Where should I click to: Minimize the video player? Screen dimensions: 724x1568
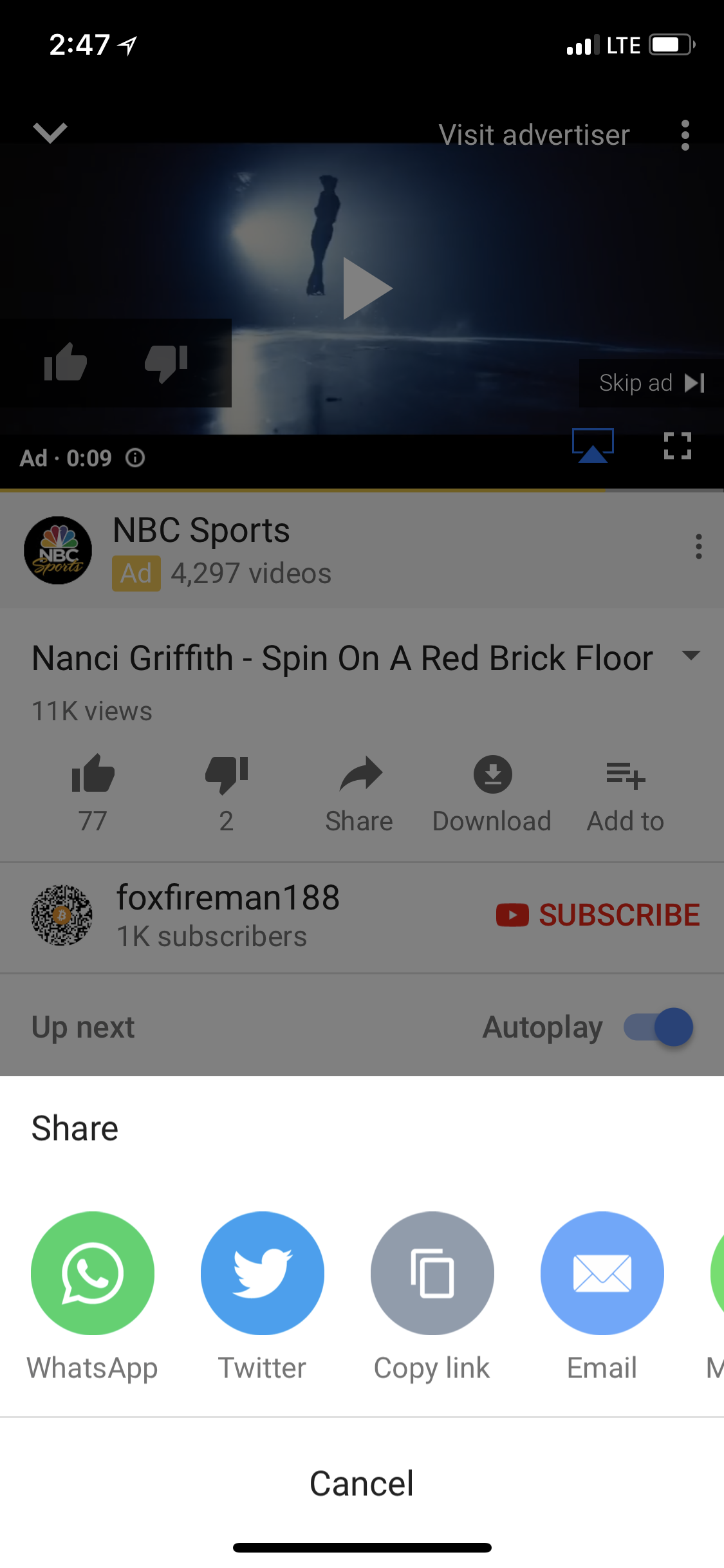pyautogui.click(x=50, y=133)
